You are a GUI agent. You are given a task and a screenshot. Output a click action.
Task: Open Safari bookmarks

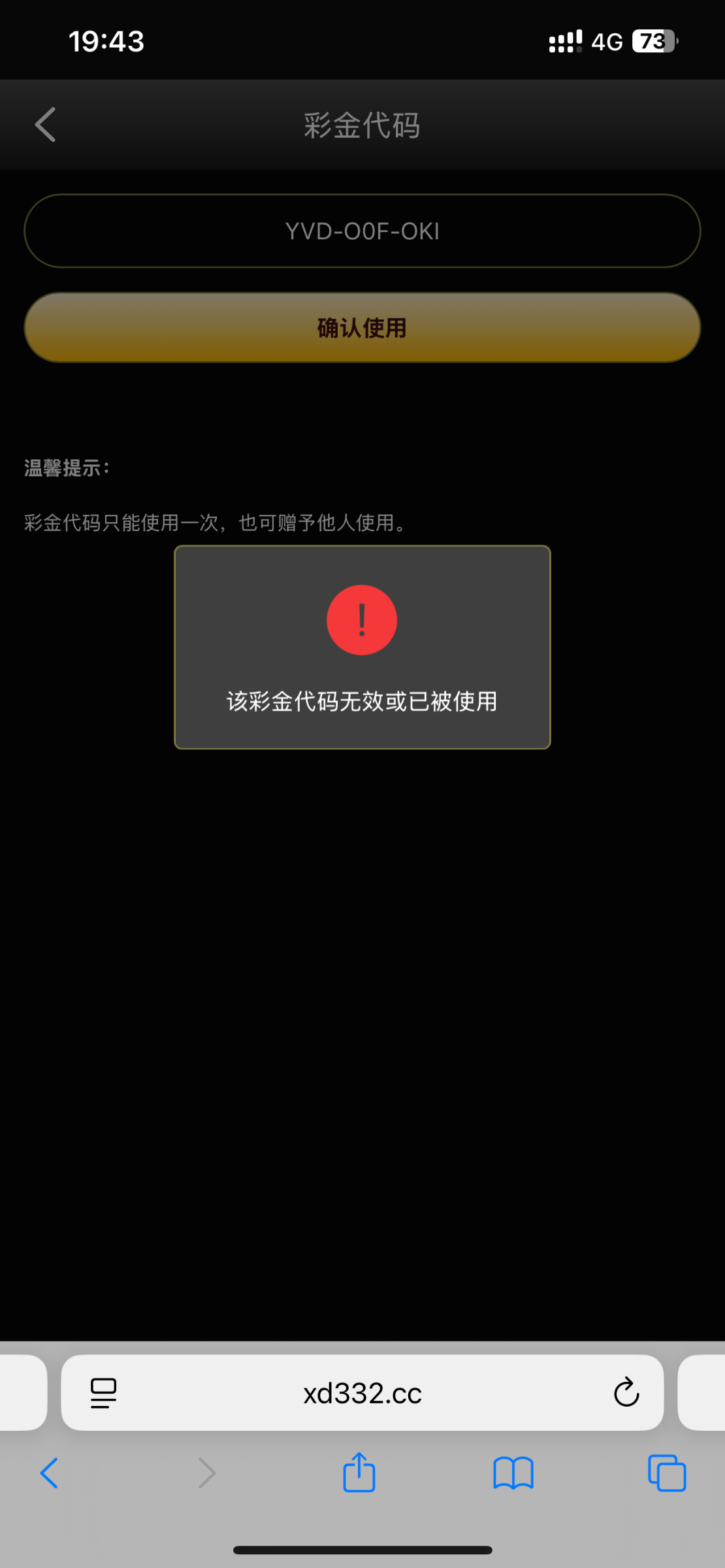(513, 1473)
